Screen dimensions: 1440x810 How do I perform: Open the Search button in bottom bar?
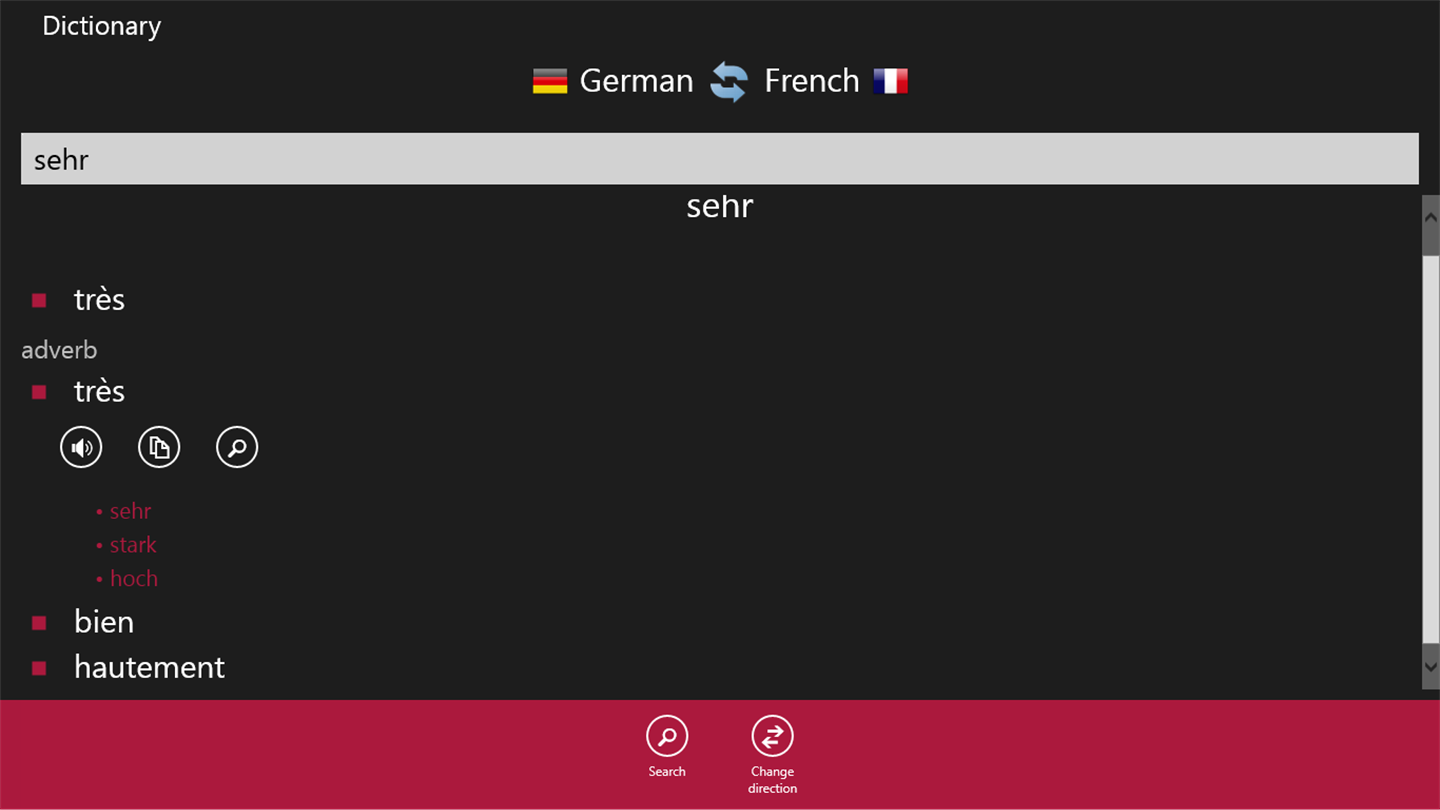coord(666,745)
